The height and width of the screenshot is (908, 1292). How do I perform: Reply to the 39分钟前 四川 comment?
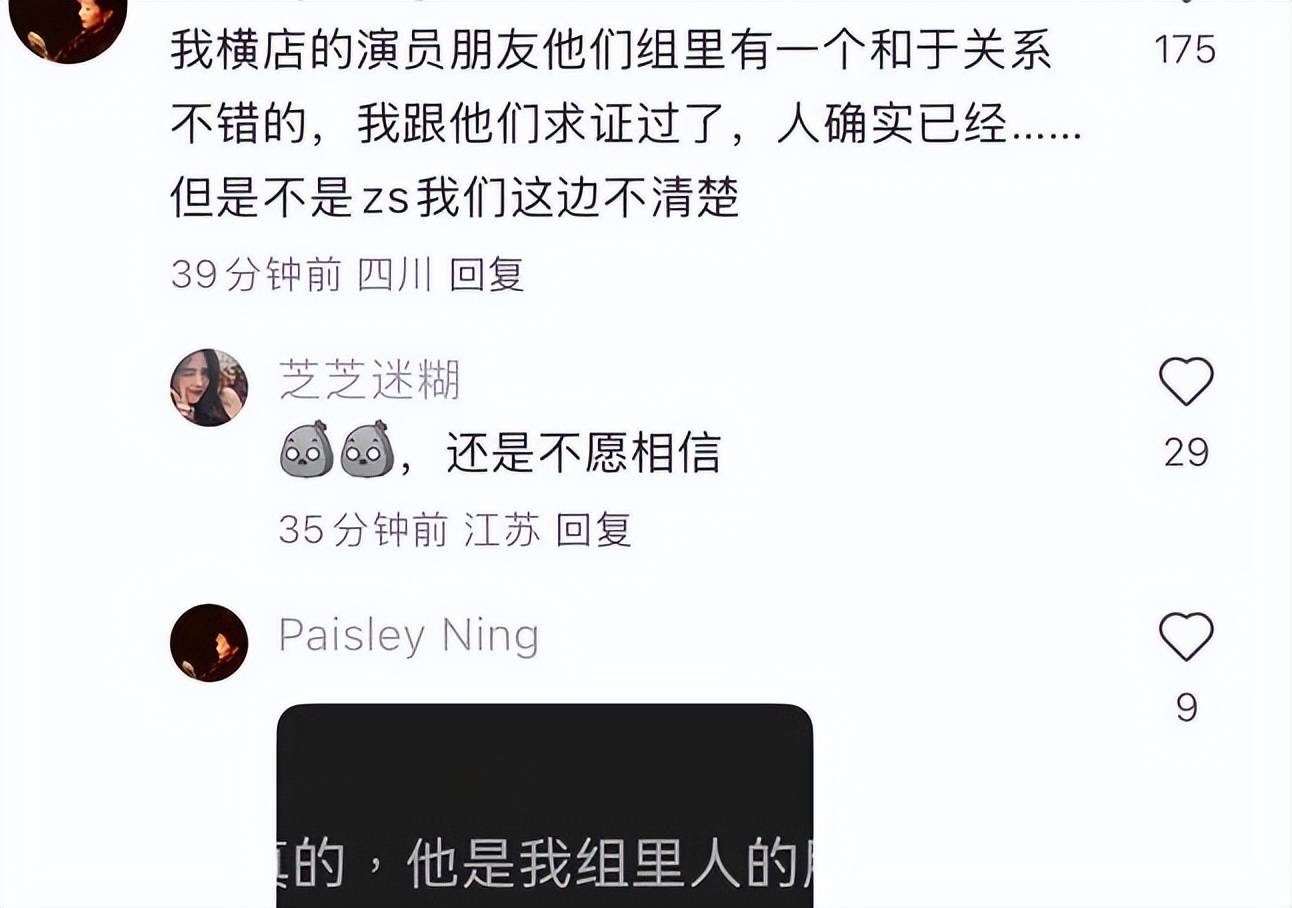(486, 274)
